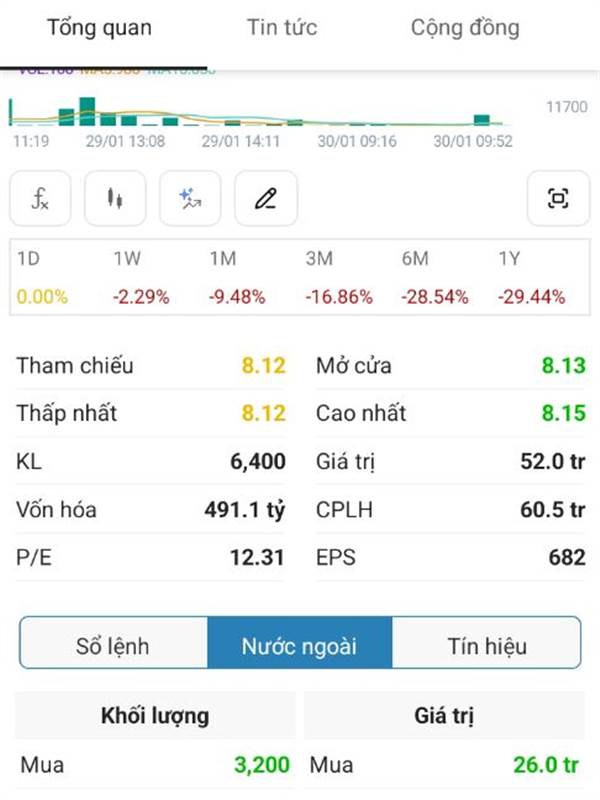The height and width of the screenshot is (800, 600).
Task: Switch to the Sổ lệnh segment
Action: (x=113, y=645)
